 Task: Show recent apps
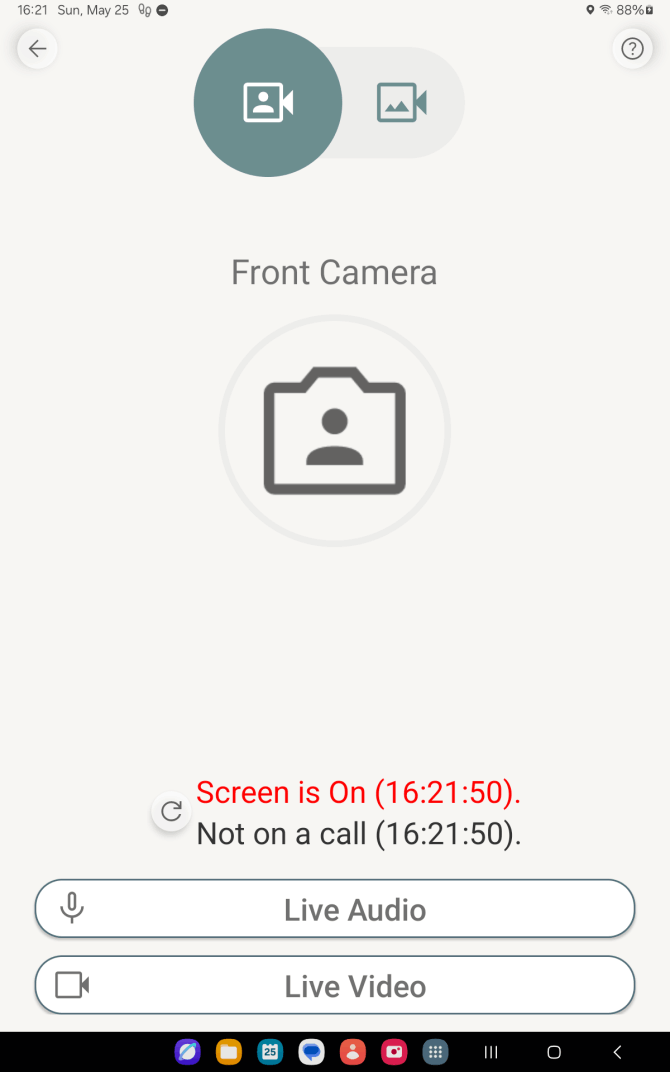tap(491, 1052)
